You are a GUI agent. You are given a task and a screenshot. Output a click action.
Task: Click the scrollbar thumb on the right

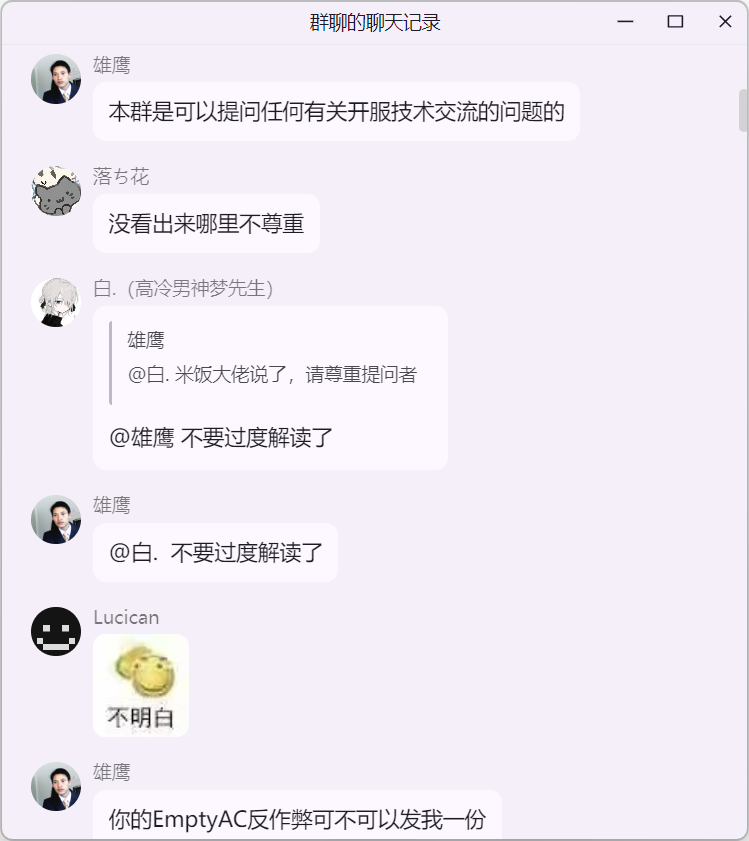tap(743, 110)
